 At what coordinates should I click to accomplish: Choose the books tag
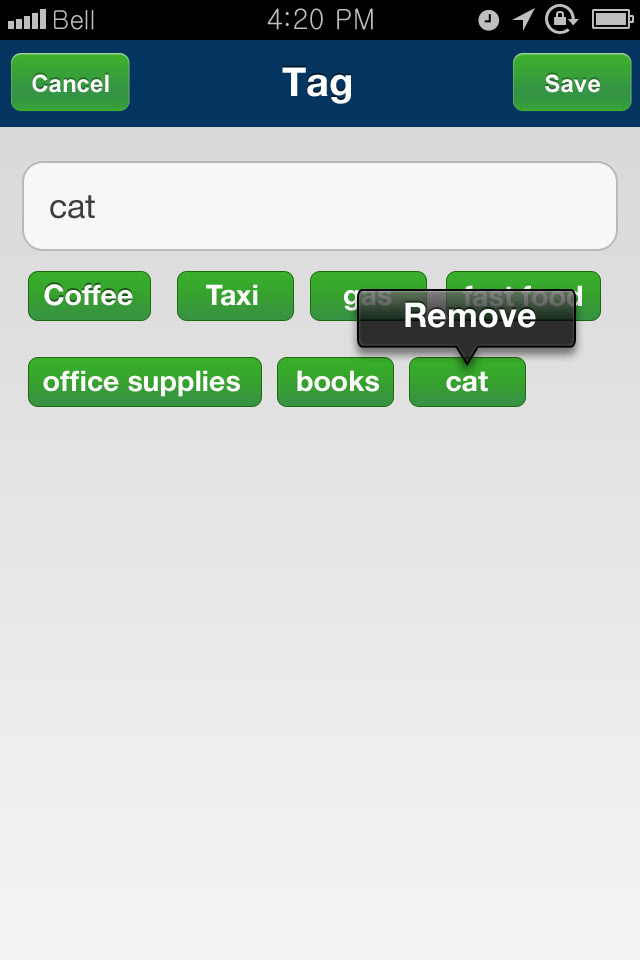pyautogui.click(x=335, y=382)
